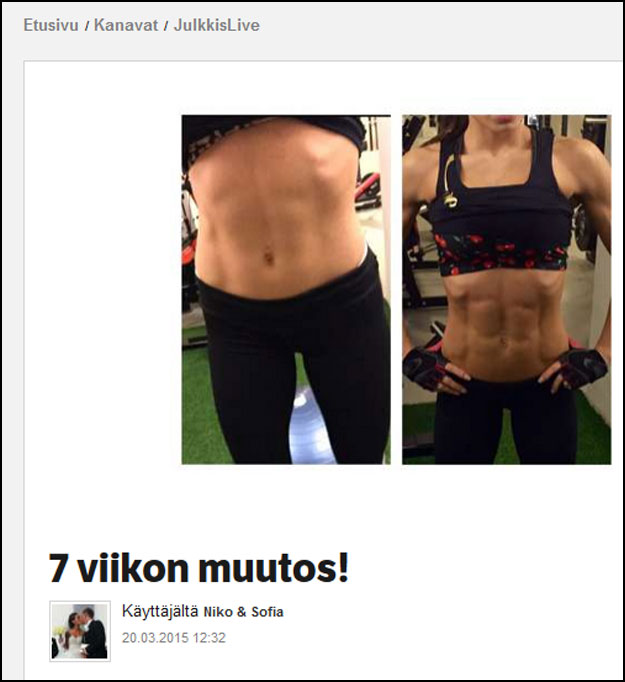The width and height of the screenshot is (625, 682).
Task: Tap Niko & Sofia's avatar picture
Action: pyautogui.click(x=80, y=631)
